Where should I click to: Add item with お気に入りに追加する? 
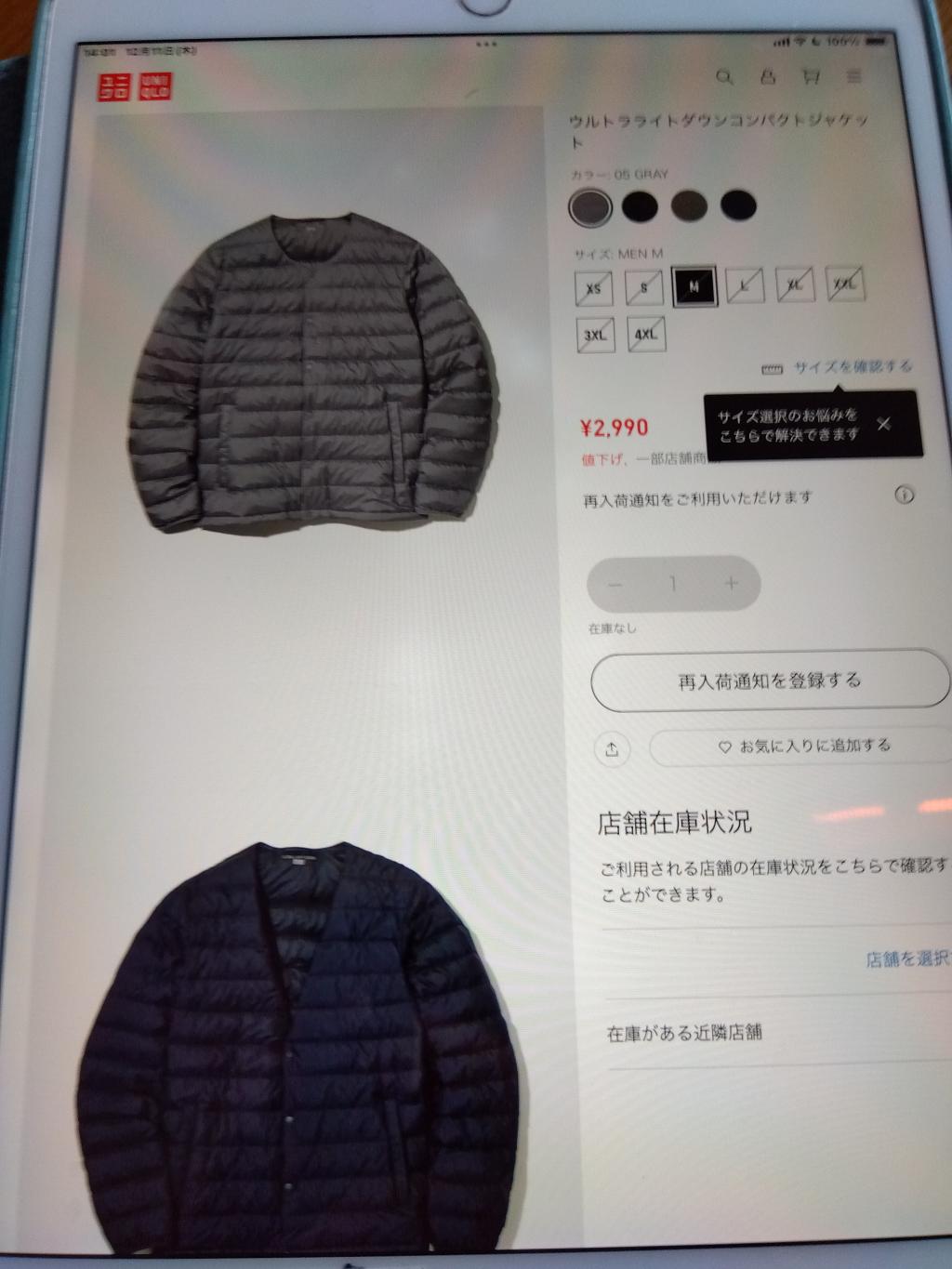(x=804, y=746)
